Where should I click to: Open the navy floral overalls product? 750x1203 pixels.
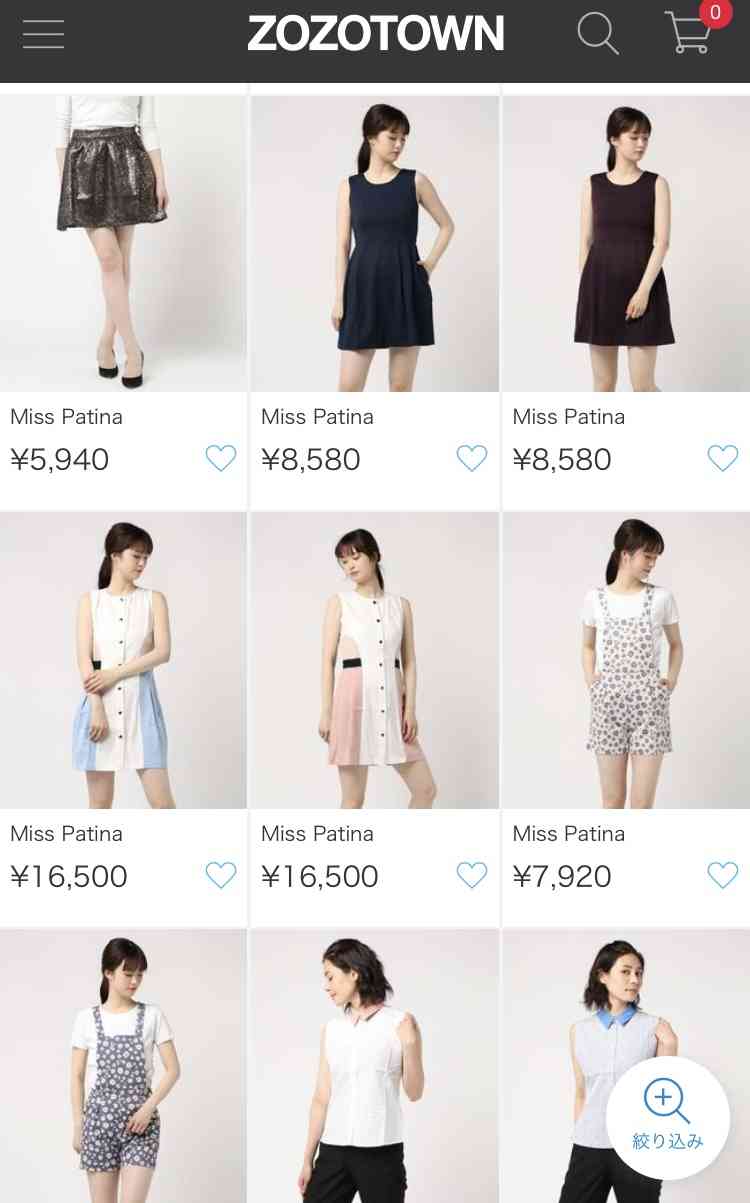123,1066
